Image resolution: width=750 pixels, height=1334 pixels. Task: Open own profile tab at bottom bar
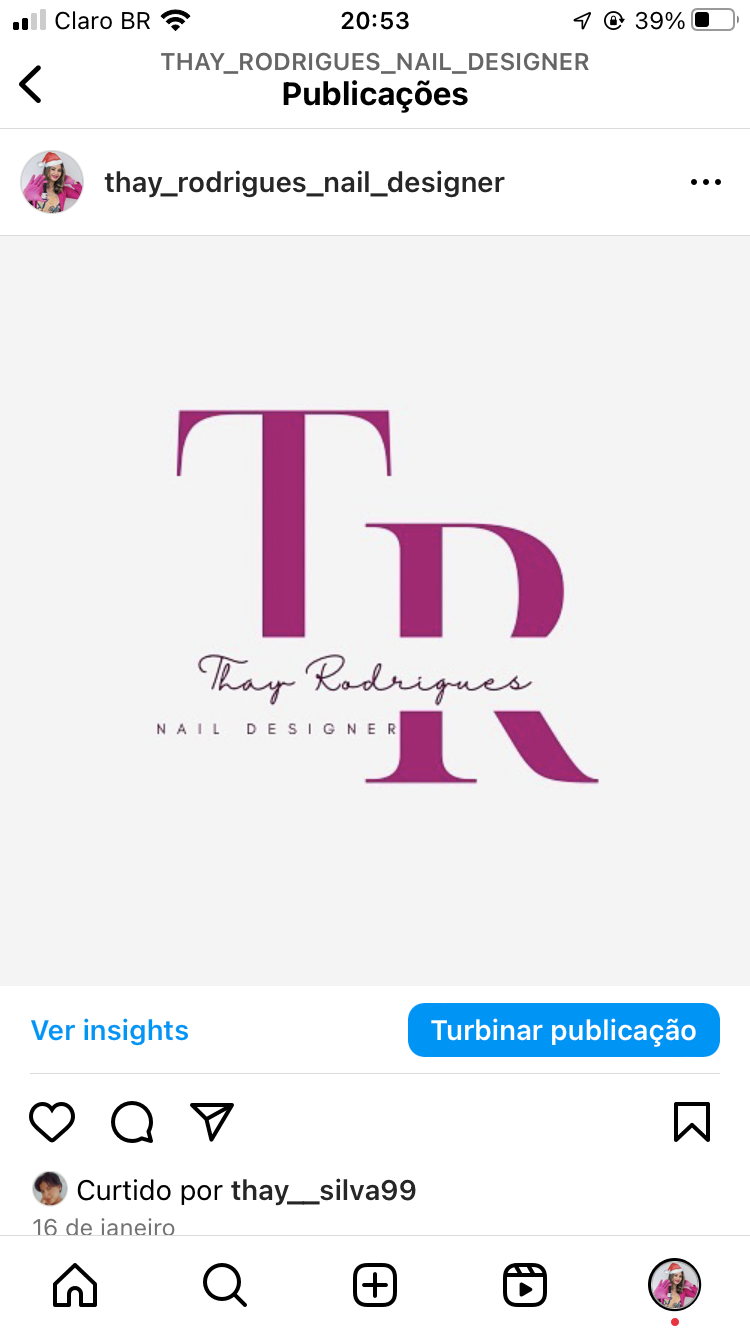[x=675, y=1284]
